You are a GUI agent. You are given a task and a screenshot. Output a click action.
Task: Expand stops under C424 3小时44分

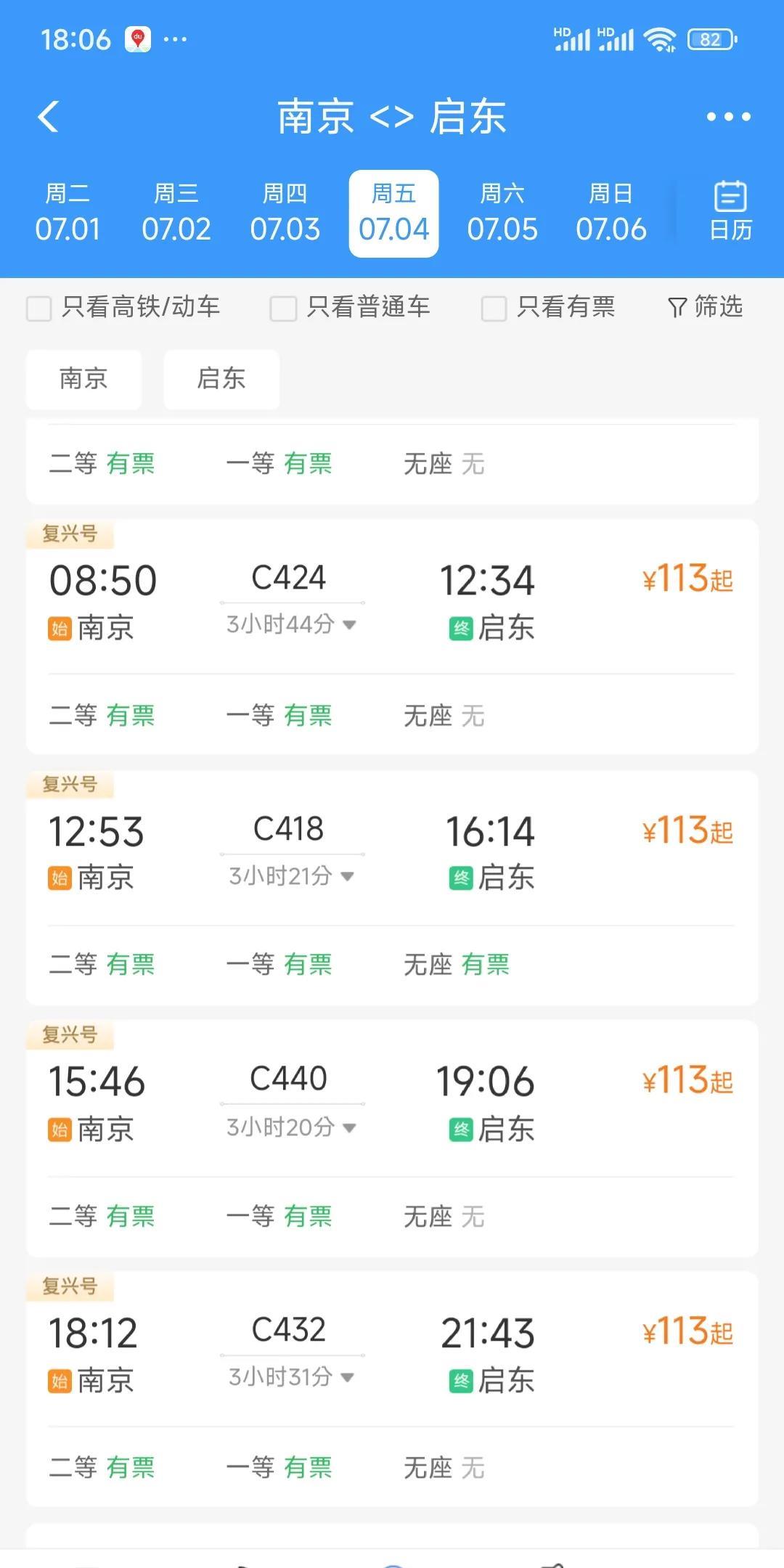[x=291, y=624]
